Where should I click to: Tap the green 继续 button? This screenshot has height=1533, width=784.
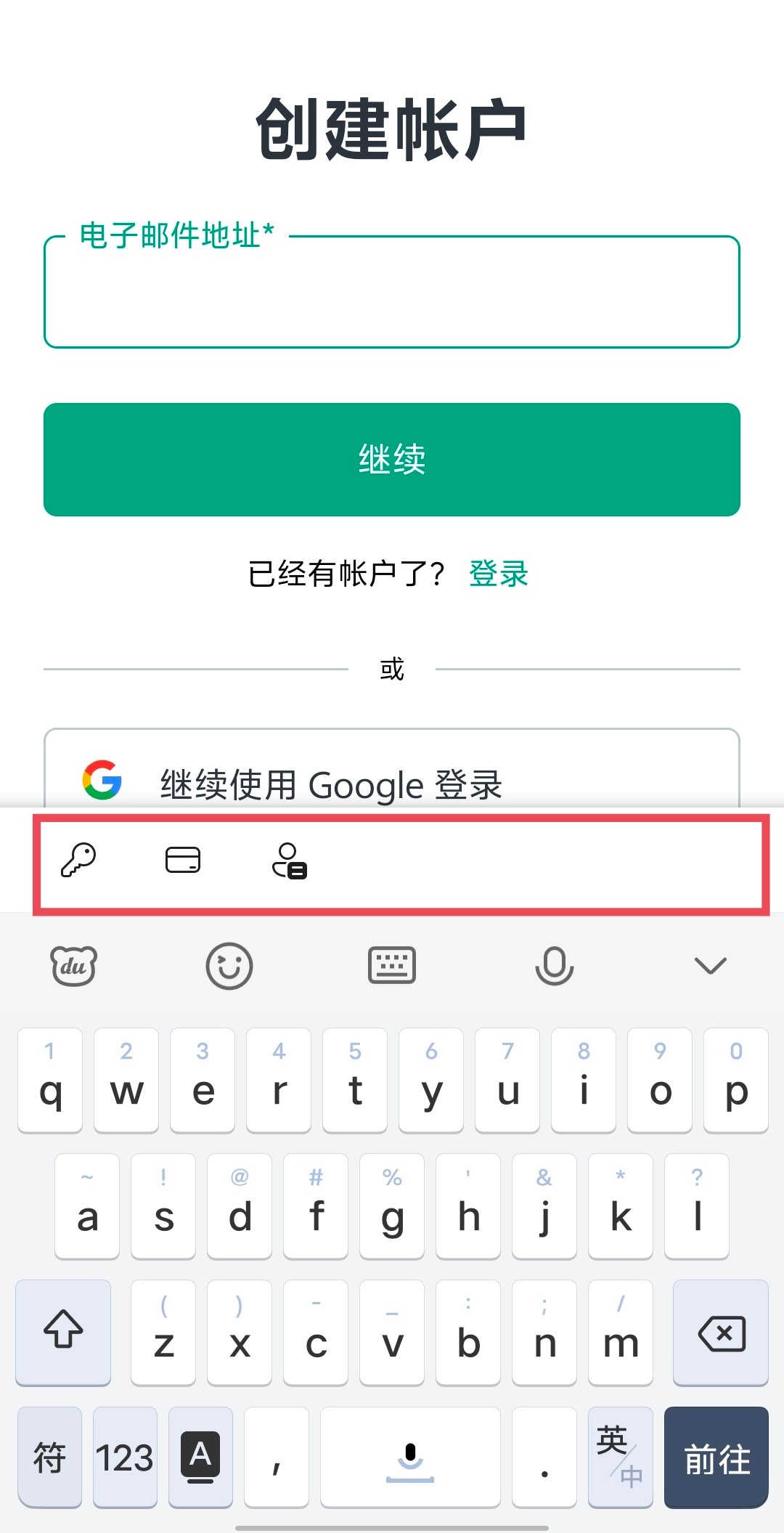[392, 460]
